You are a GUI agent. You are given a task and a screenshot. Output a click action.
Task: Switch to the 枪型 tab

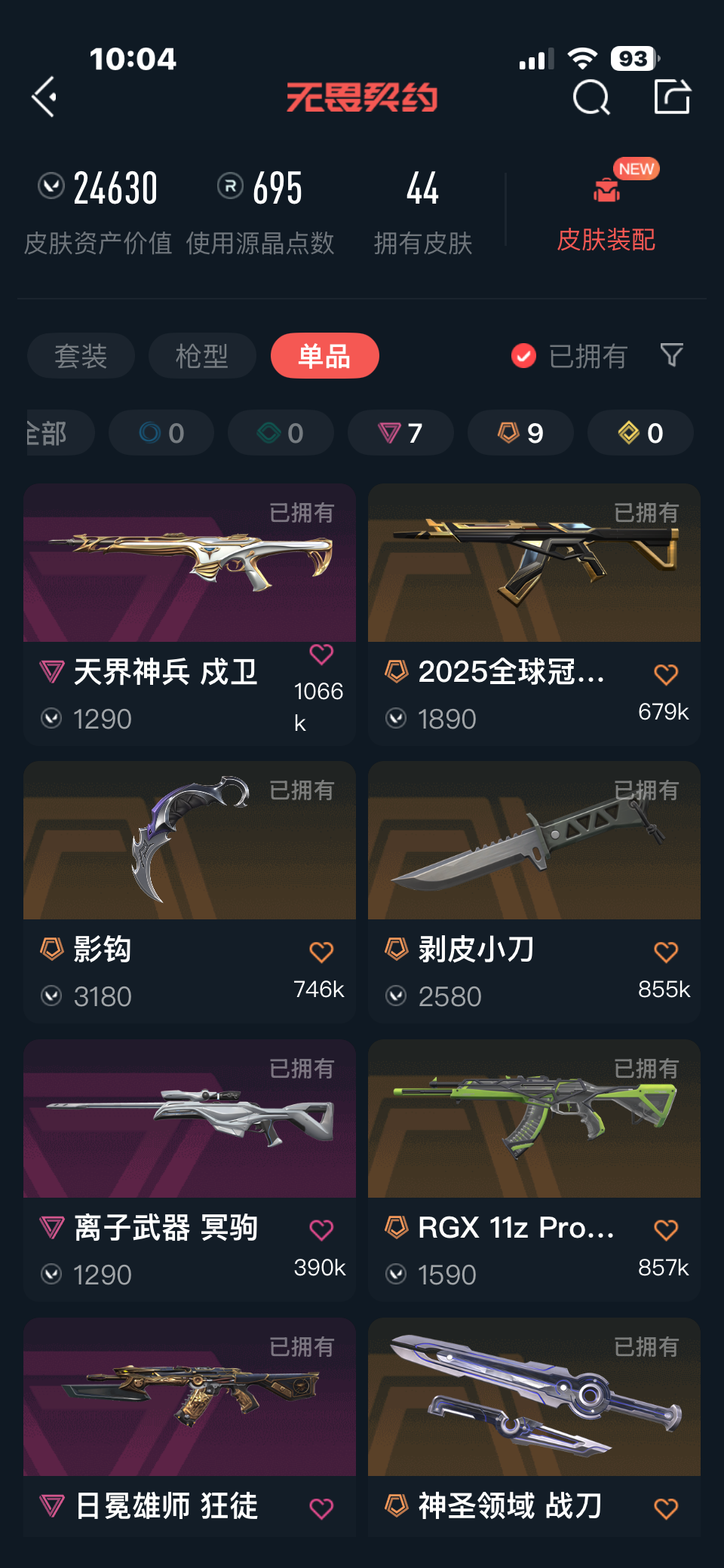(x=201, y=356)
